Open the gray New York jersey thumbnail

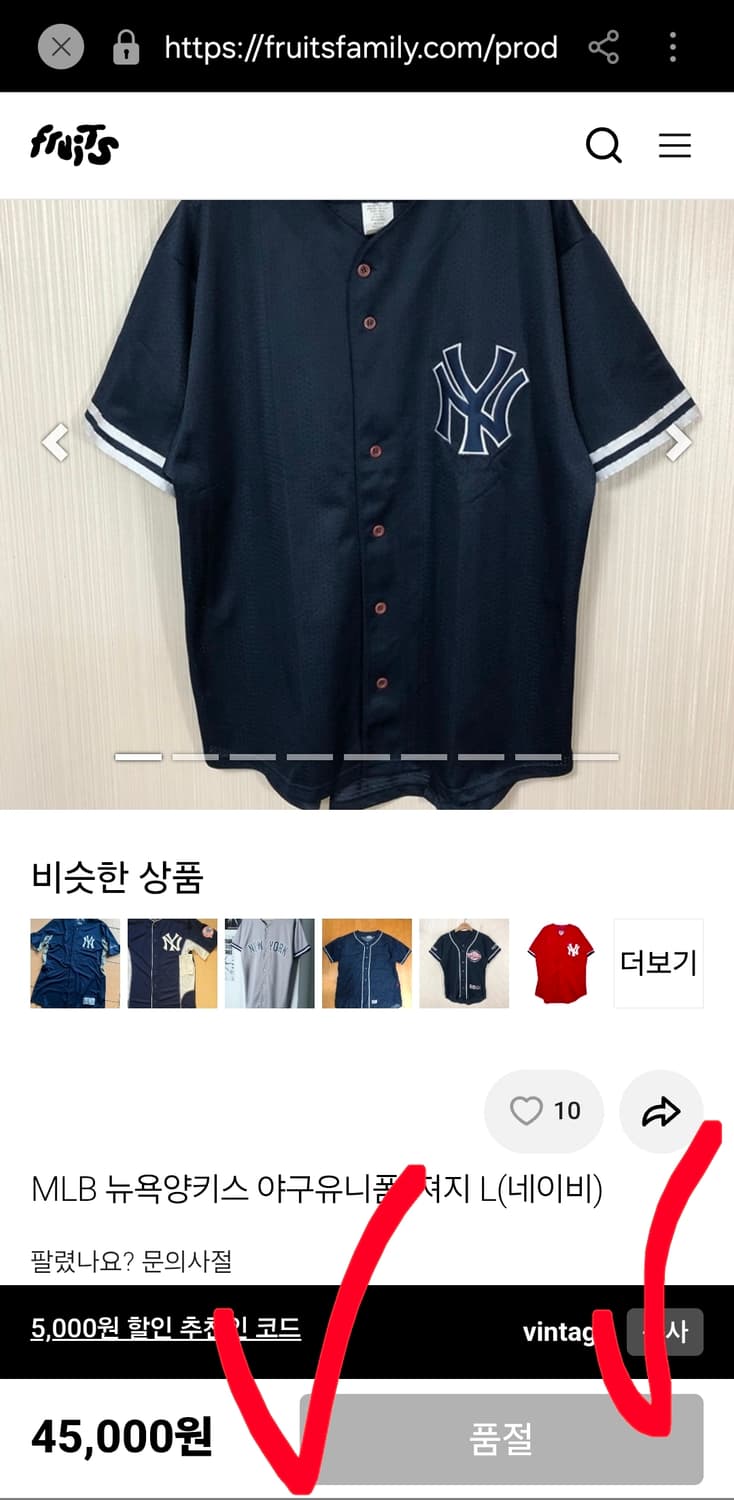[x=269, y=962]
